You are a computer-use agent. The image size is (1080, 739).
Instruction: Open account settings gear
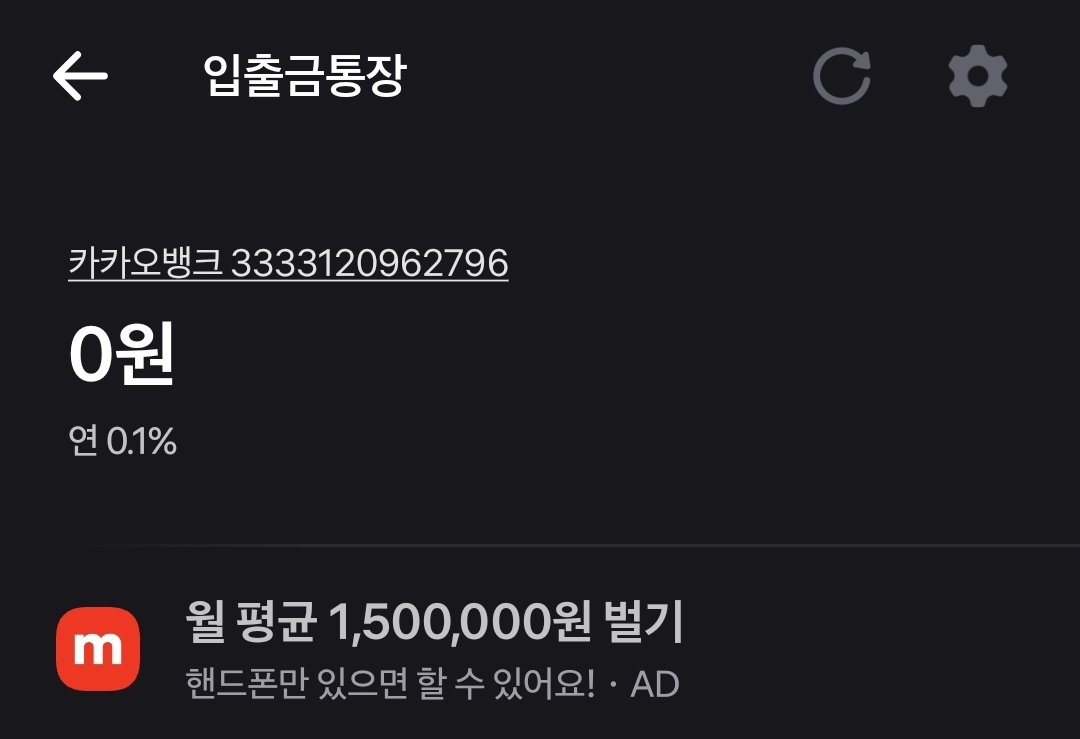pos(977,77)
